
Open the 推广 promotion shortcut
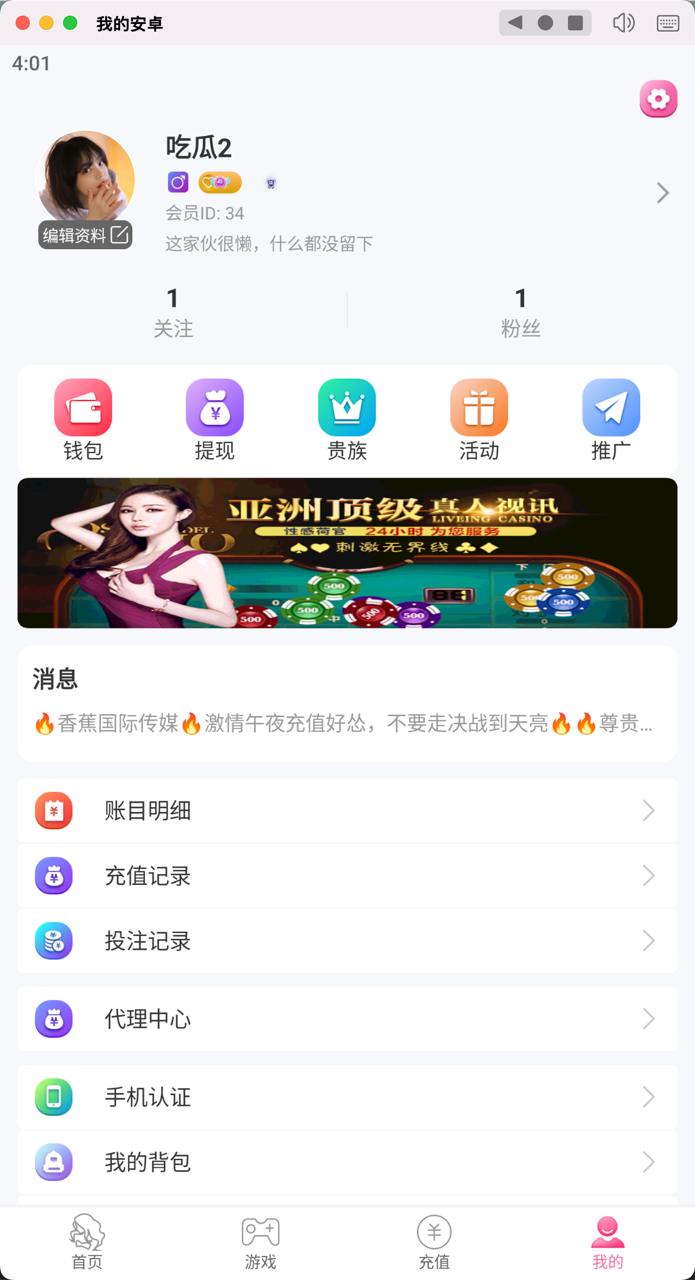pos(611,420)
